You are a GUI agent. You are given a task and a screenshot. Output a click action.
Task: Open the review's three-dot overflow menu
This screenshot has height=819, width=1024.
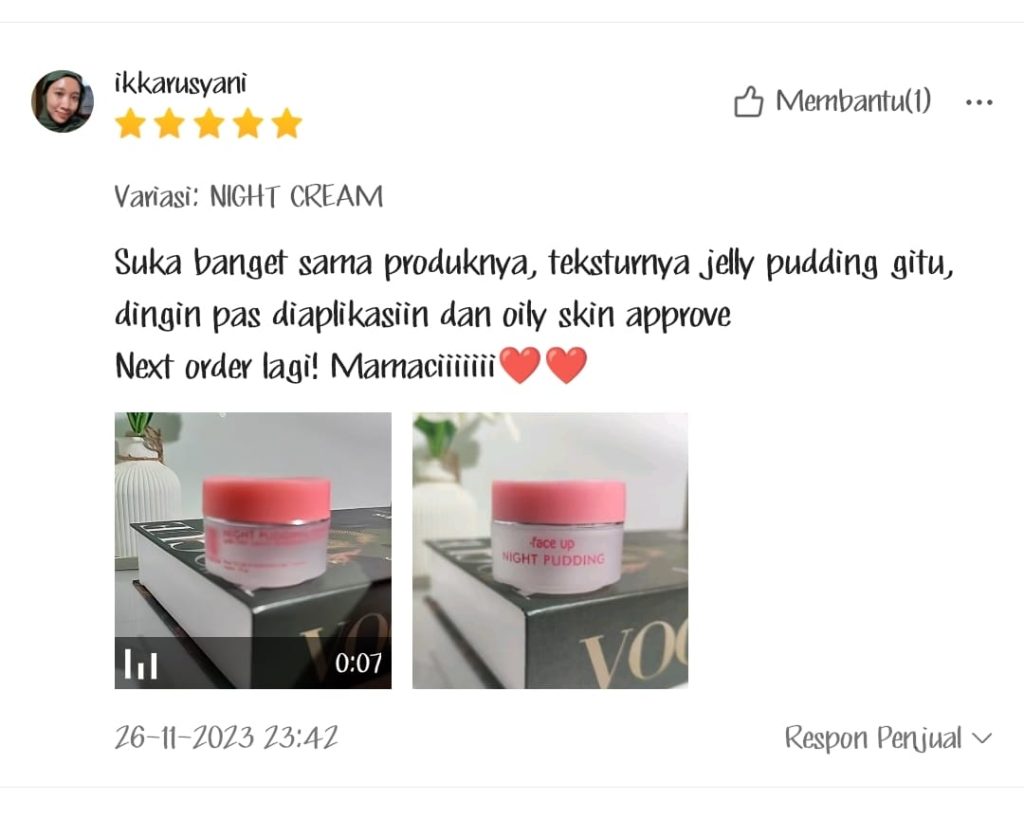click(x=979, y=102)
